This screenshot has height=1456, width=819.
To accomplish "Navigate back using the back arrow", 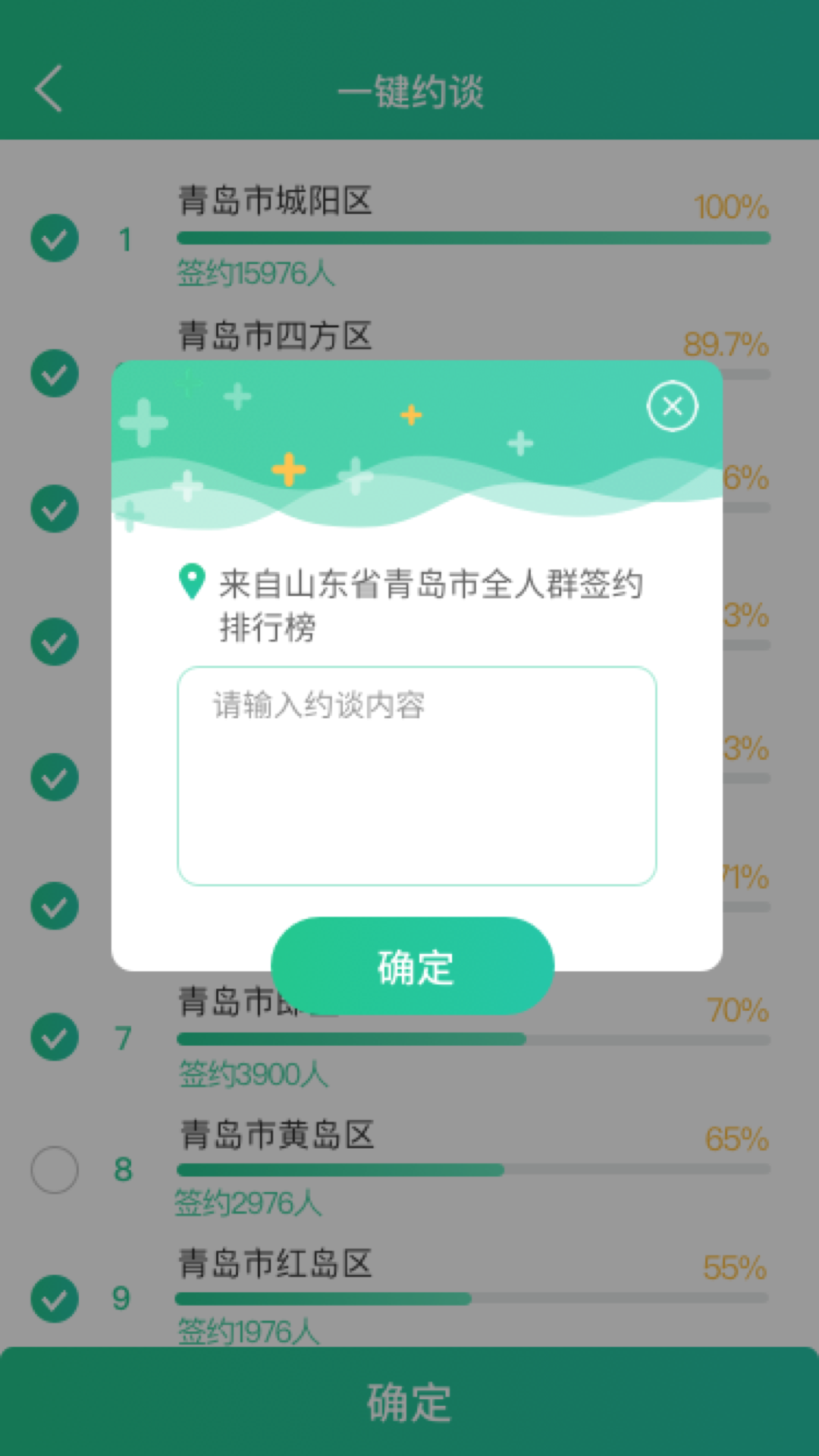I will point(48,89).
